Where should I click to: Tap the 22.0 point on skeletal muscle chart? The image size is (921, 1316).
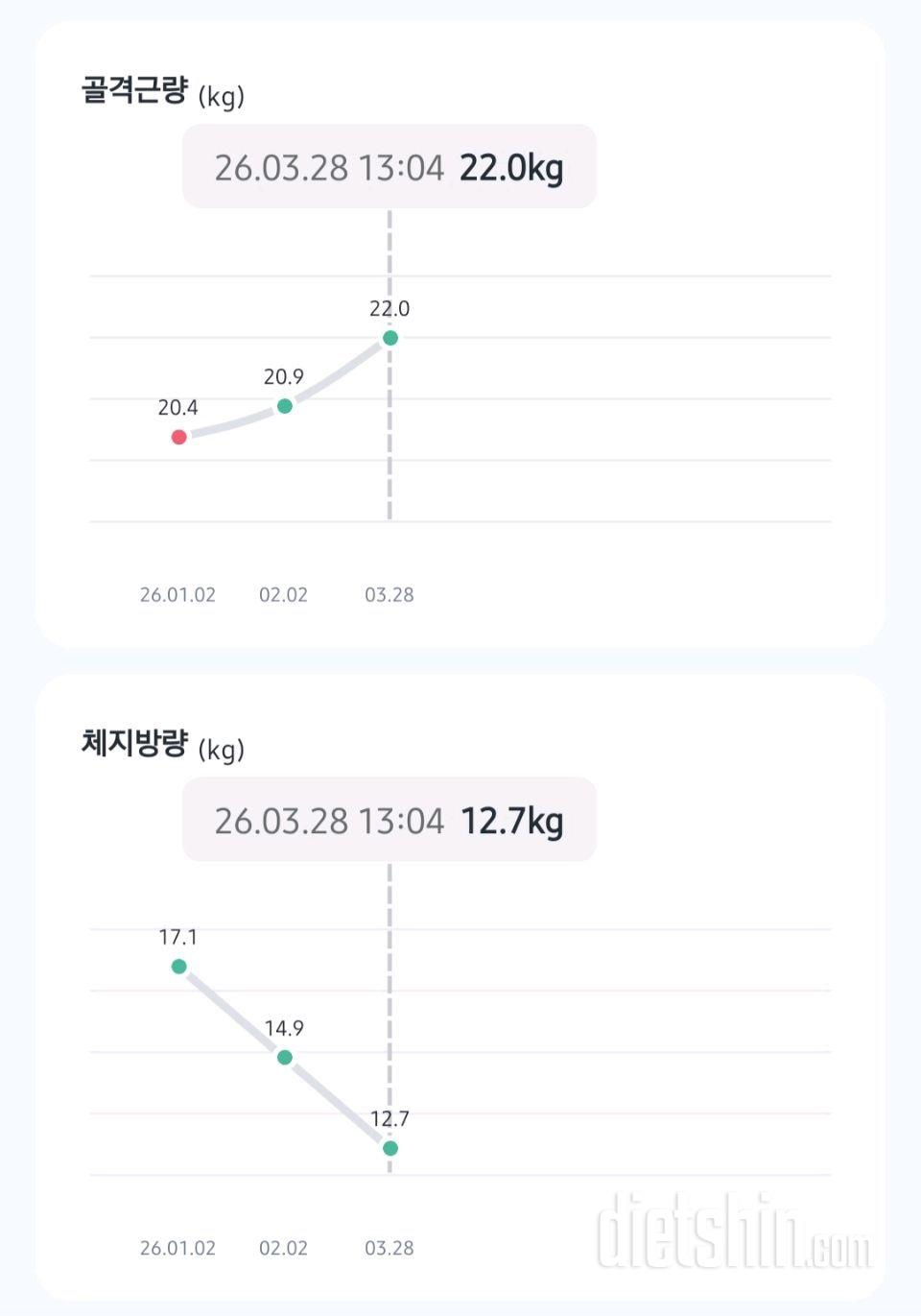390,338
